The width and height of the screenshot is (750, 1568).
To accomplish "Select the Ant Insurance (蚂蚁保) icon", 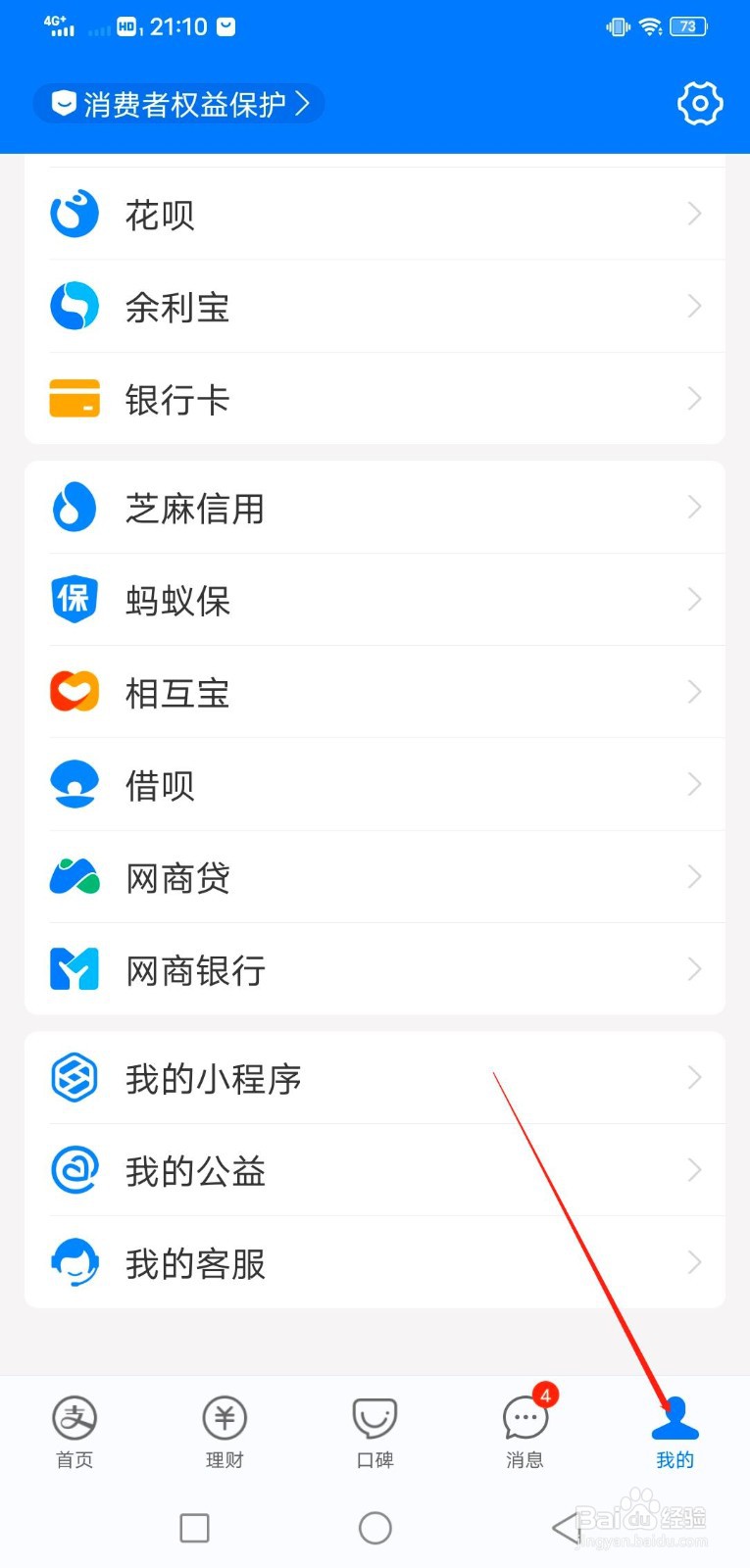I will click(74, 599).
